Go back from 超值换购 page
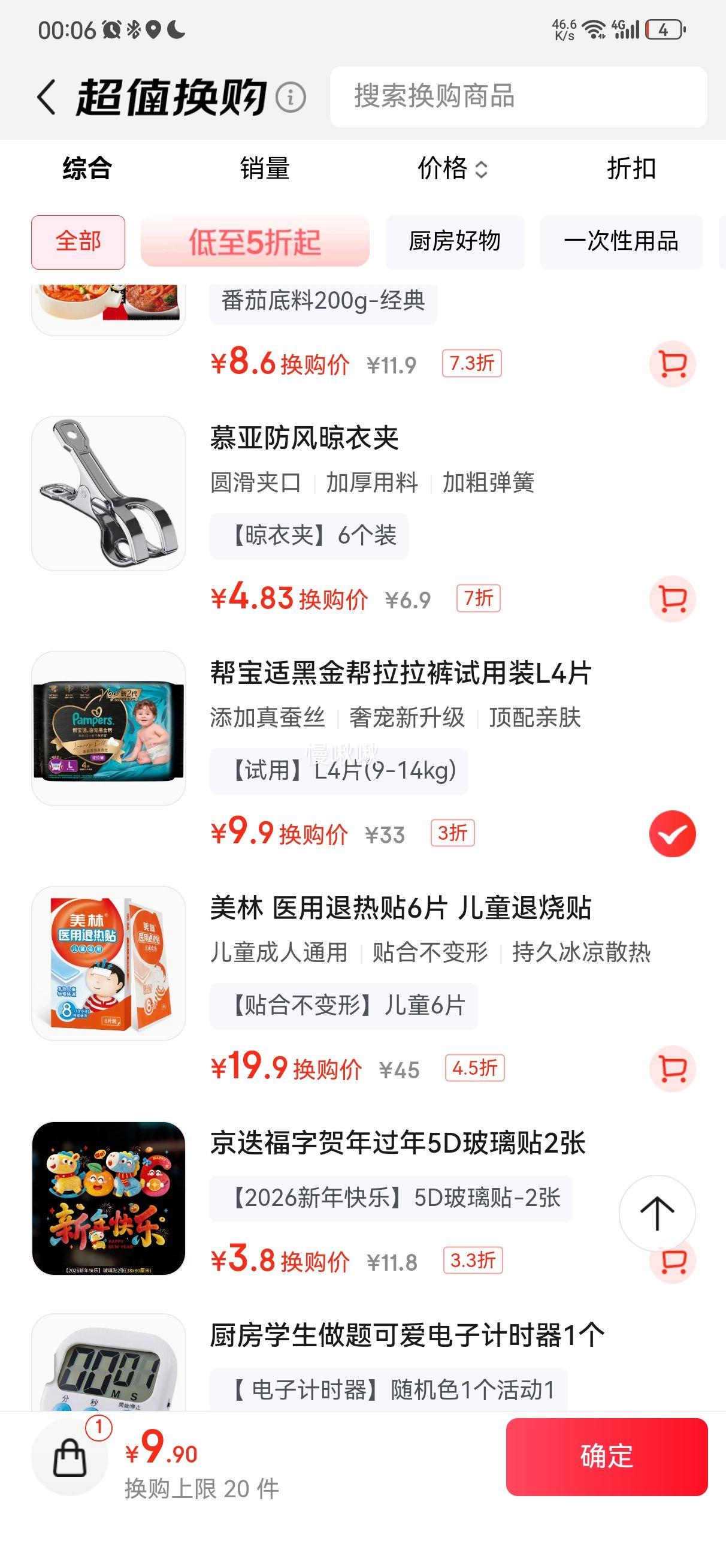Screen dimensions: 726x1568 tap(47, 97)
